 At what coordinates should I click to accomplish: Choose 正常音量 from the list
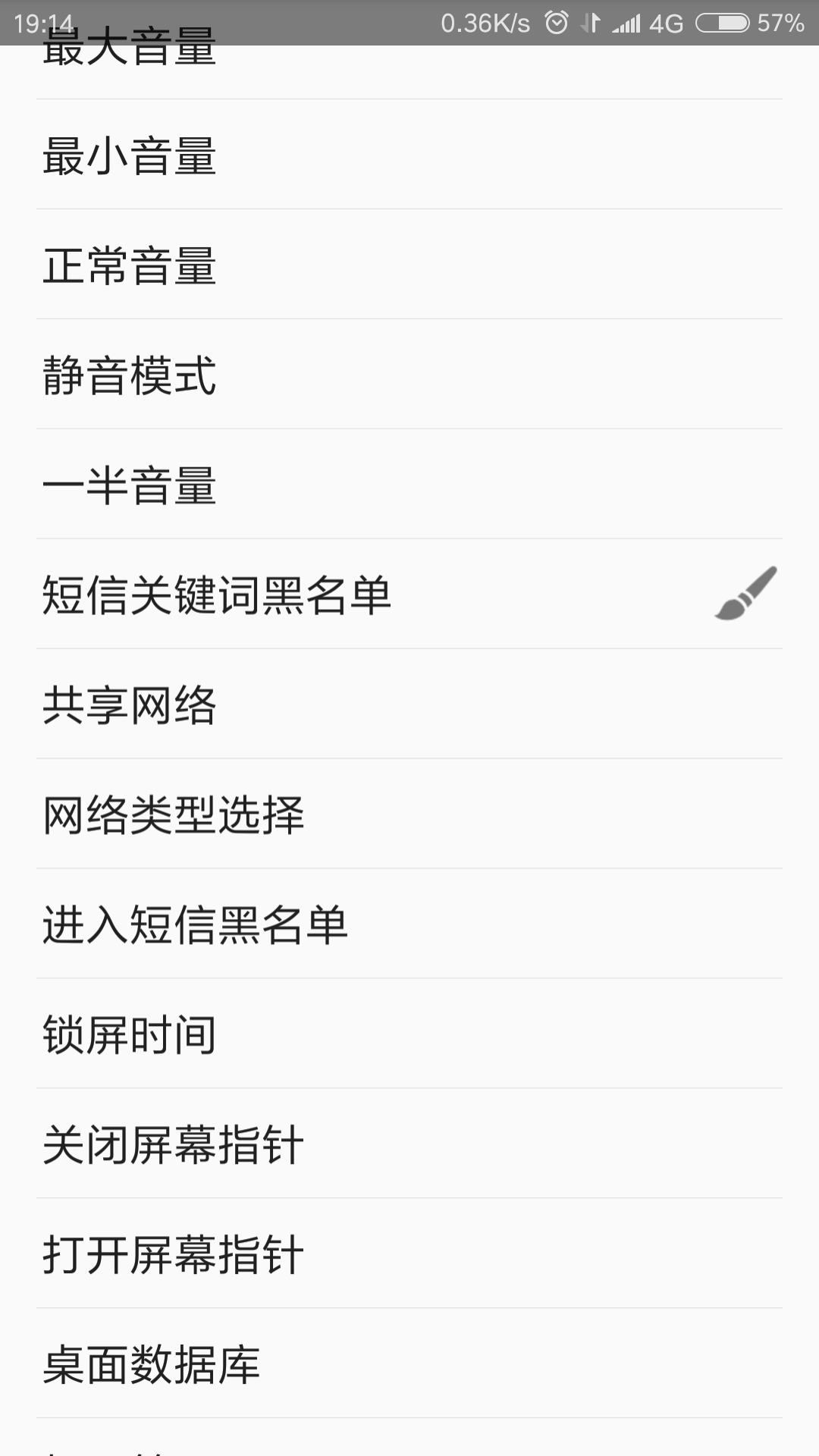click(129, 265)
